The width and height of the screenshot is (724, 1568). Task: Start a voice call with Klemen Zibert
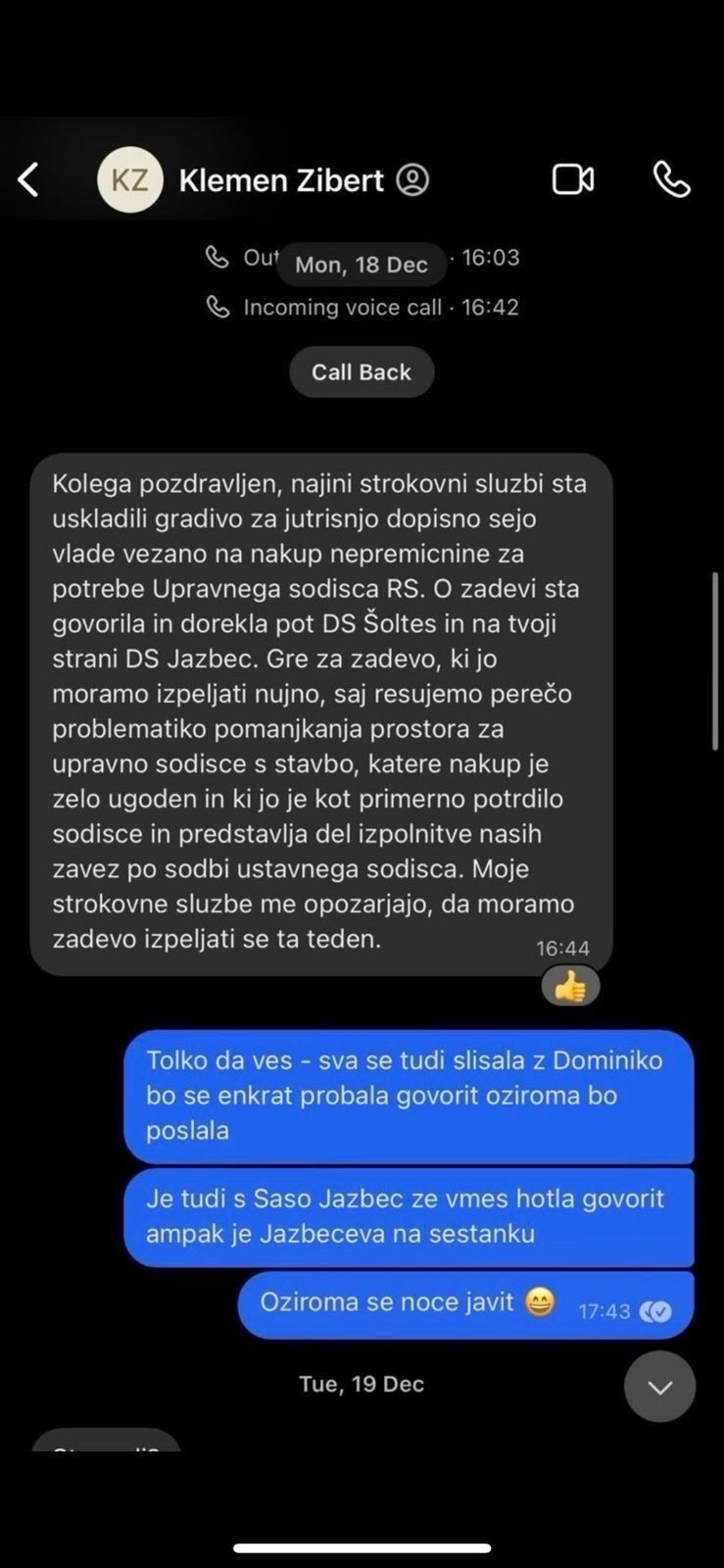pos(672,179)
